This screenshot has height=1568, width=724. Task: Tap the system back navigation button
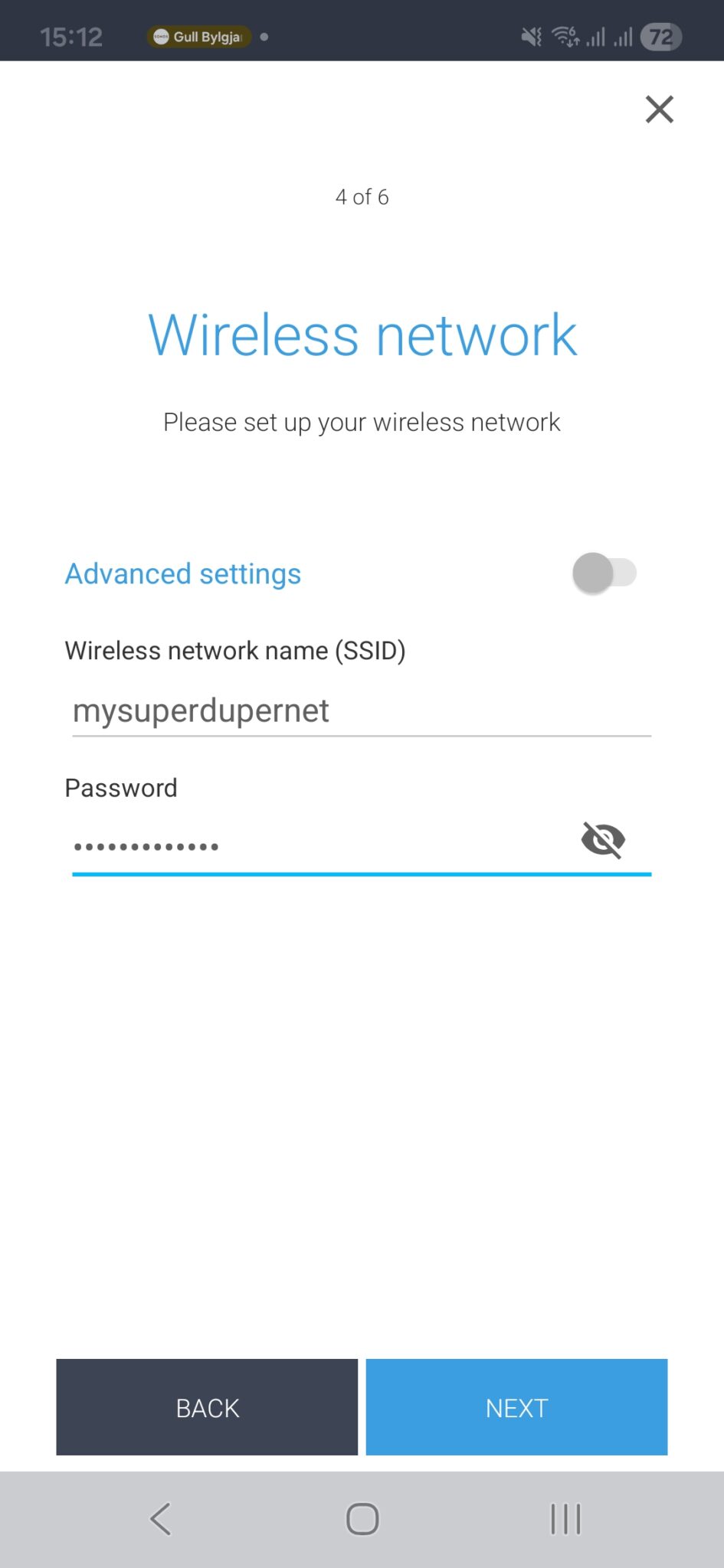[x=160, y=1519]
